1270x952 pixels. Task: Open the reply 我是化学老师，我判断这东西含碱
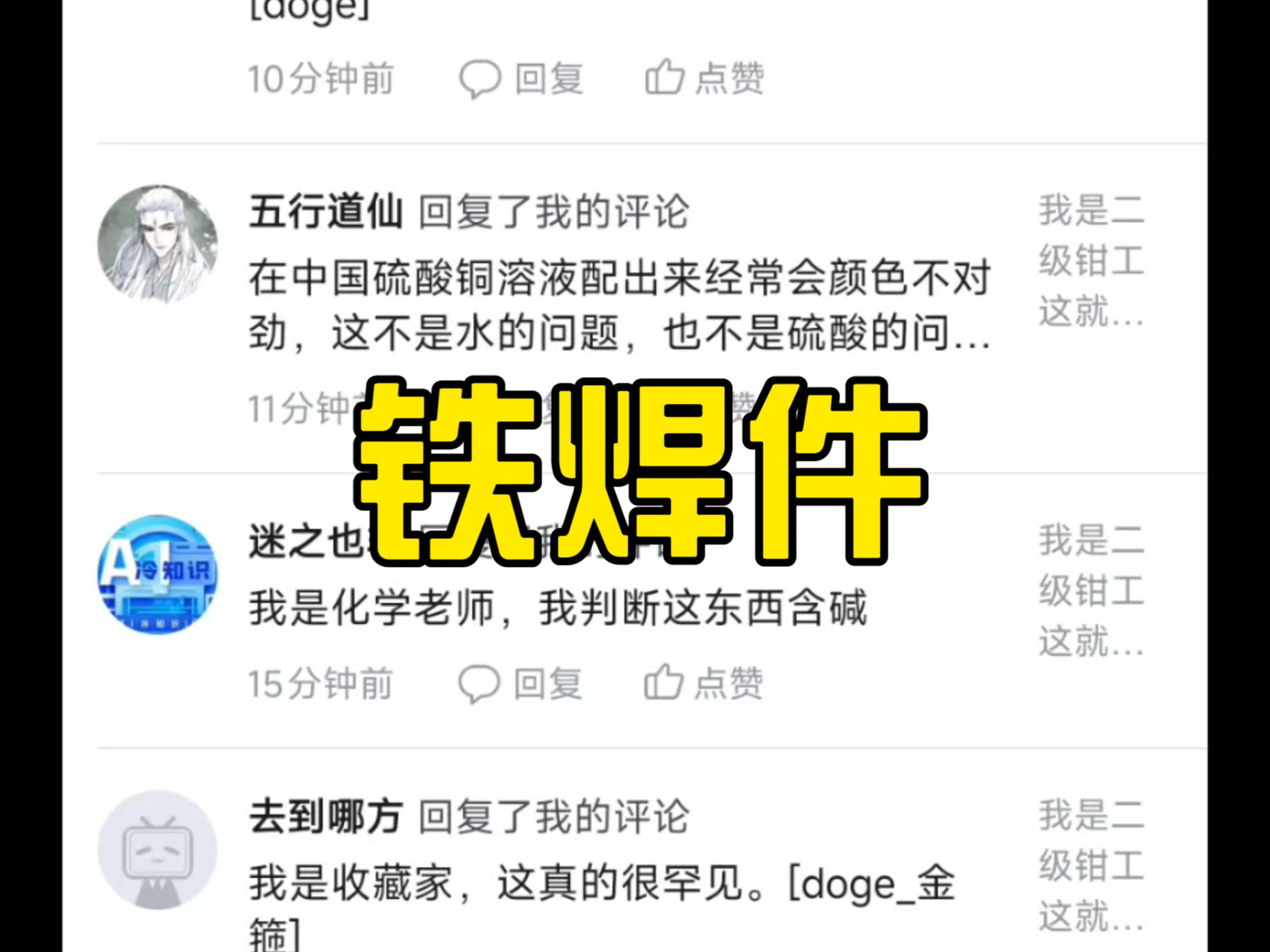[557, 608]
